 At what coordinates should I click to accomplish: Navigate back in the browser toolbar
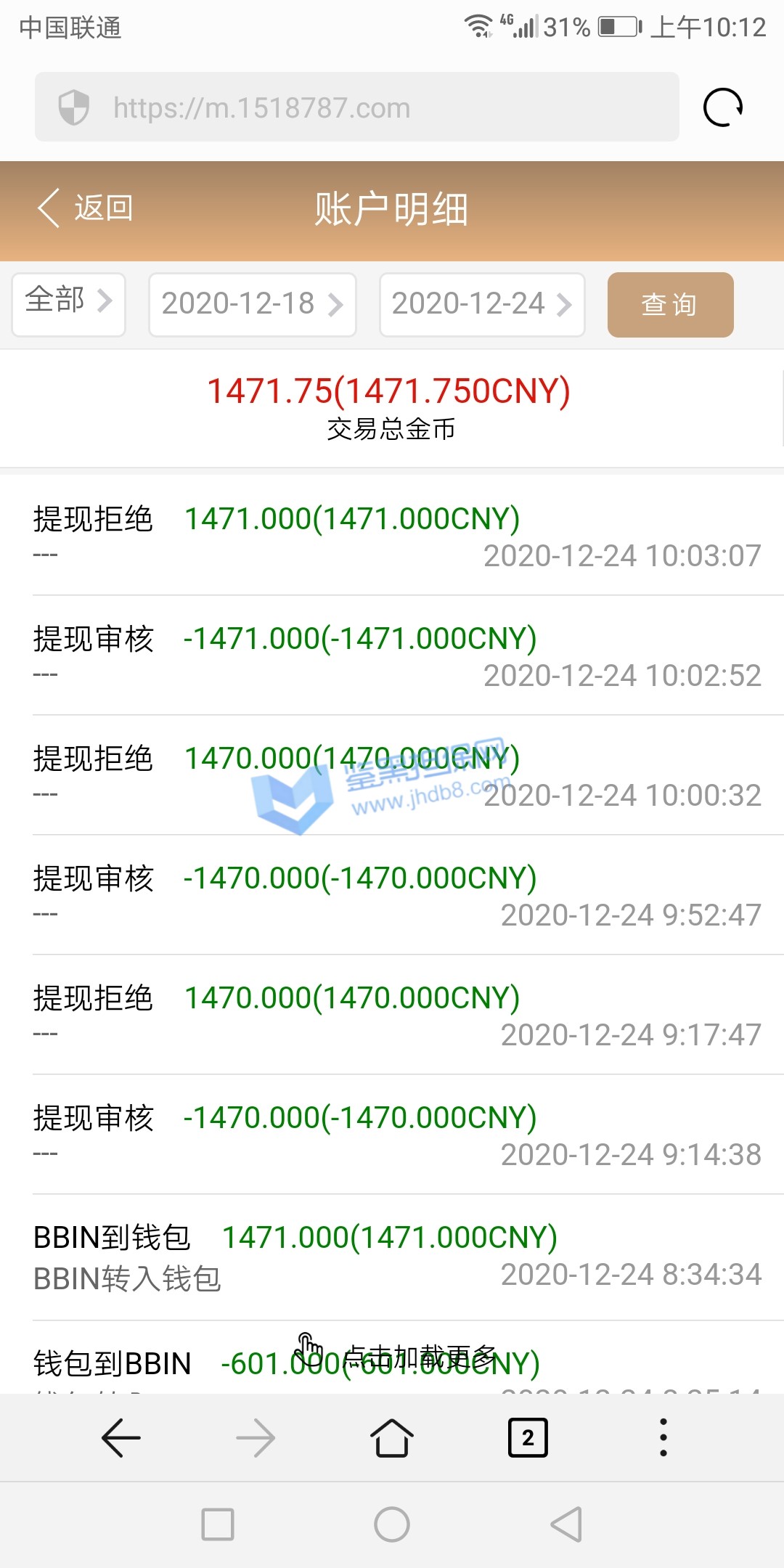[121, 1437]
